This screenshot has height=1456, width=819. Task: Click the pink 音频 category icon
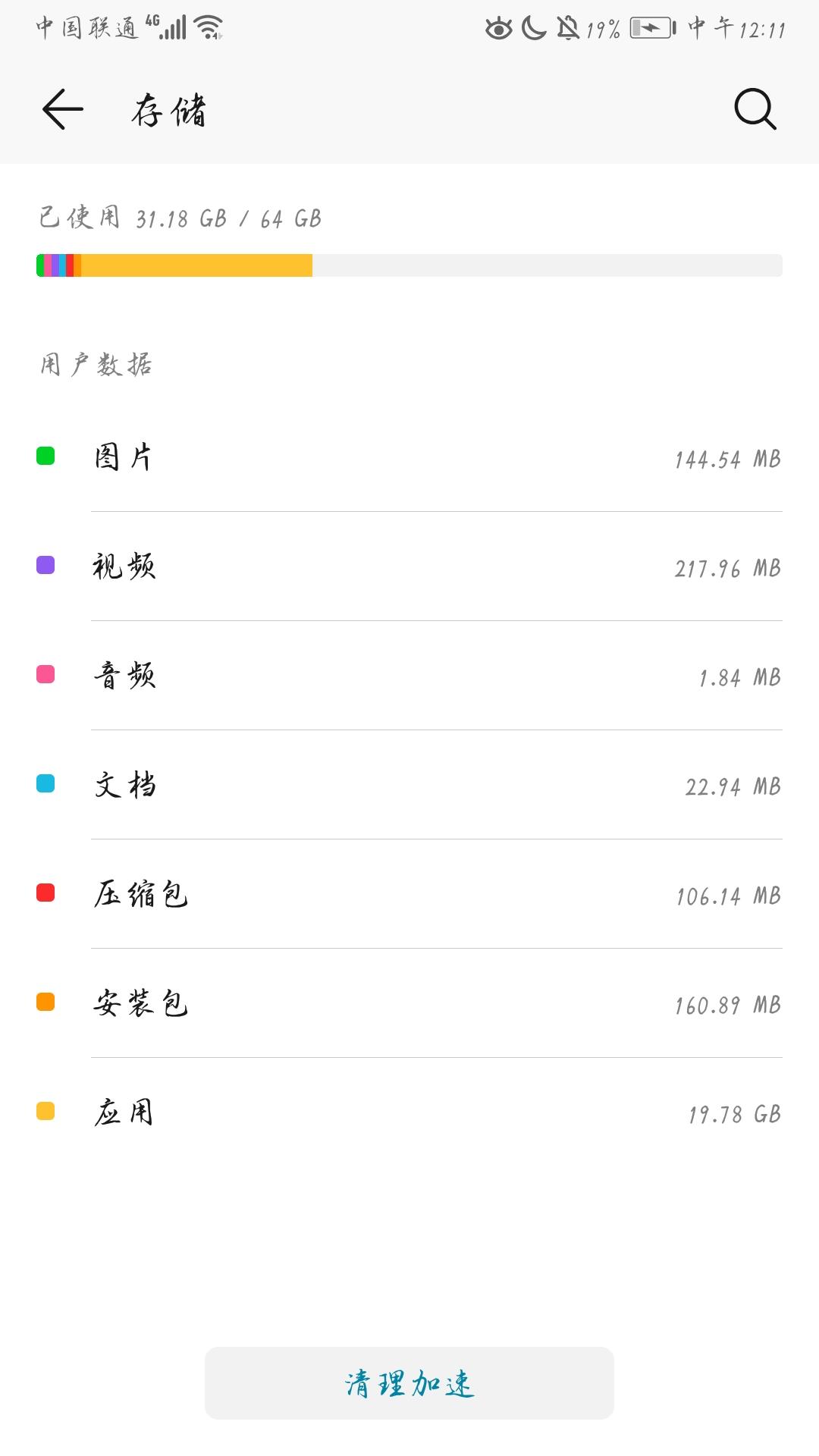(x=47, y=675)
